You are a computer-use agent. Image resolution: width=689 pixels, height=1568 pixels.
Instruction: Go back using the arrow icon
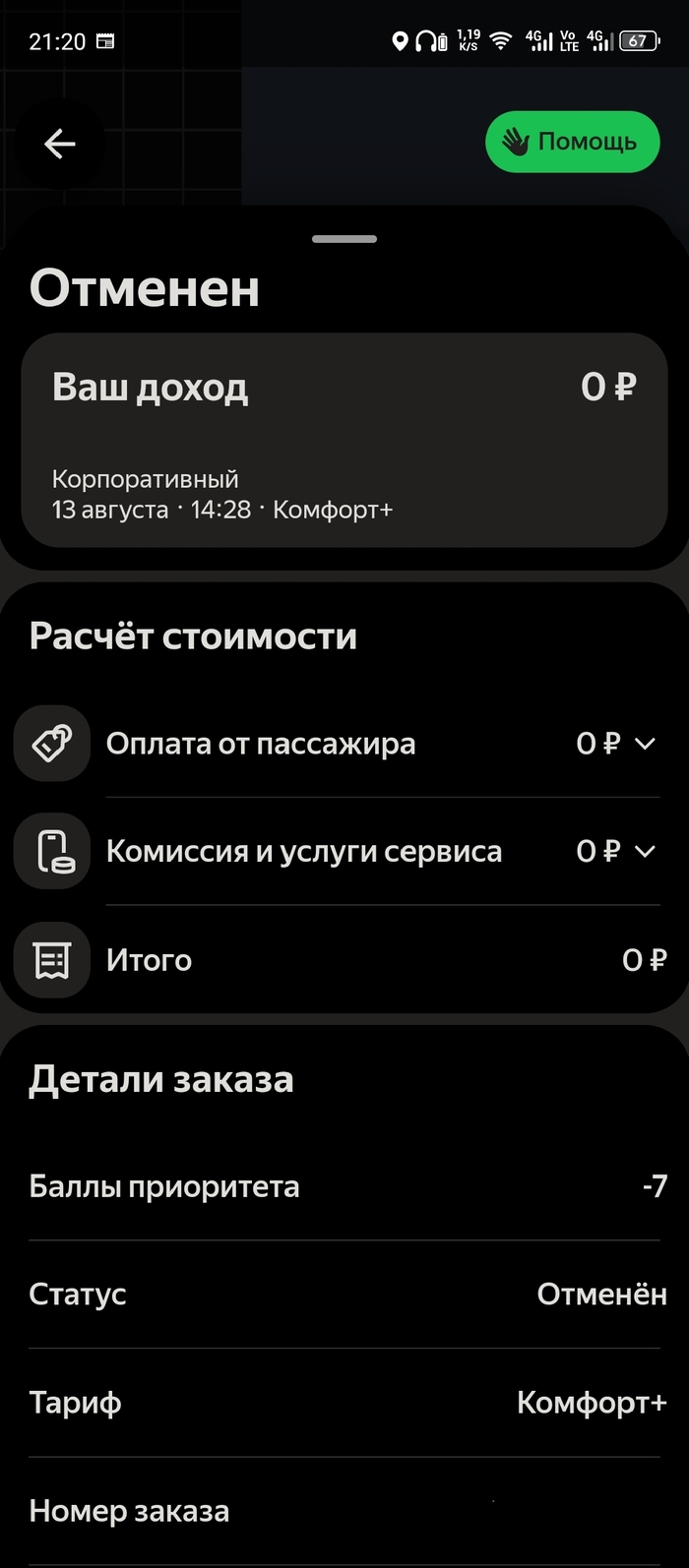[60, 145]
